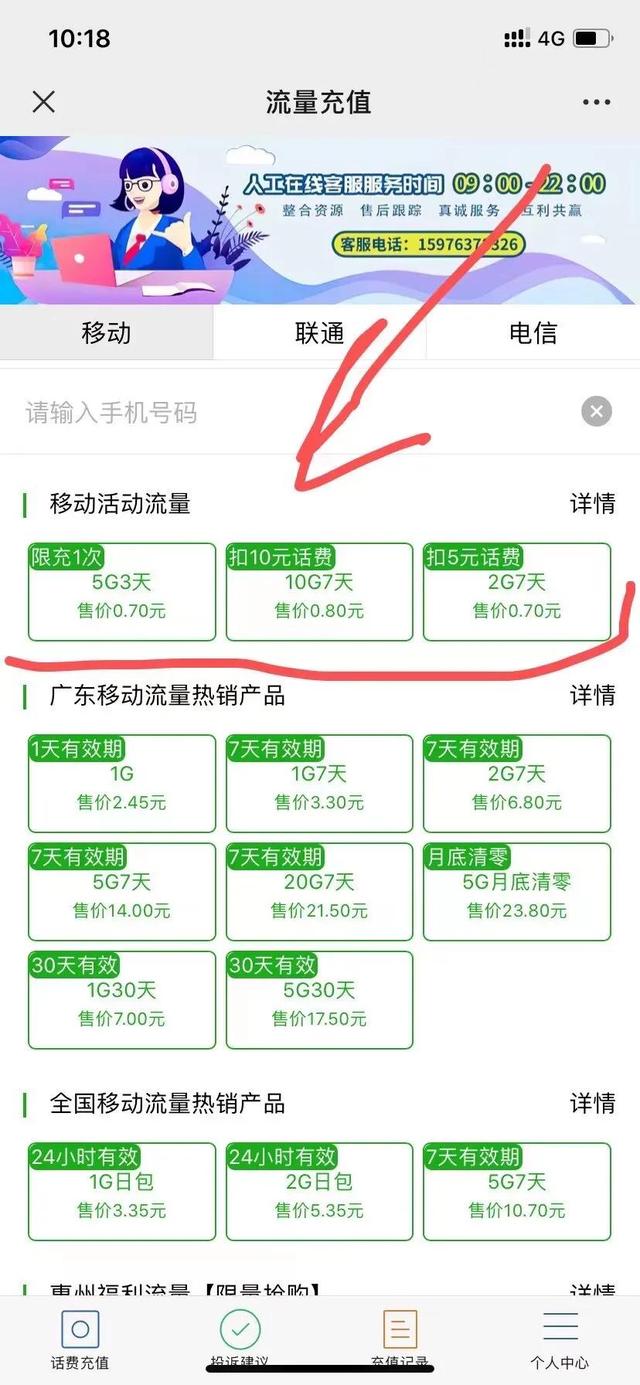The image size is (640, 1385).
Task: Select the 移动 carrier tab
Action: 106,333
